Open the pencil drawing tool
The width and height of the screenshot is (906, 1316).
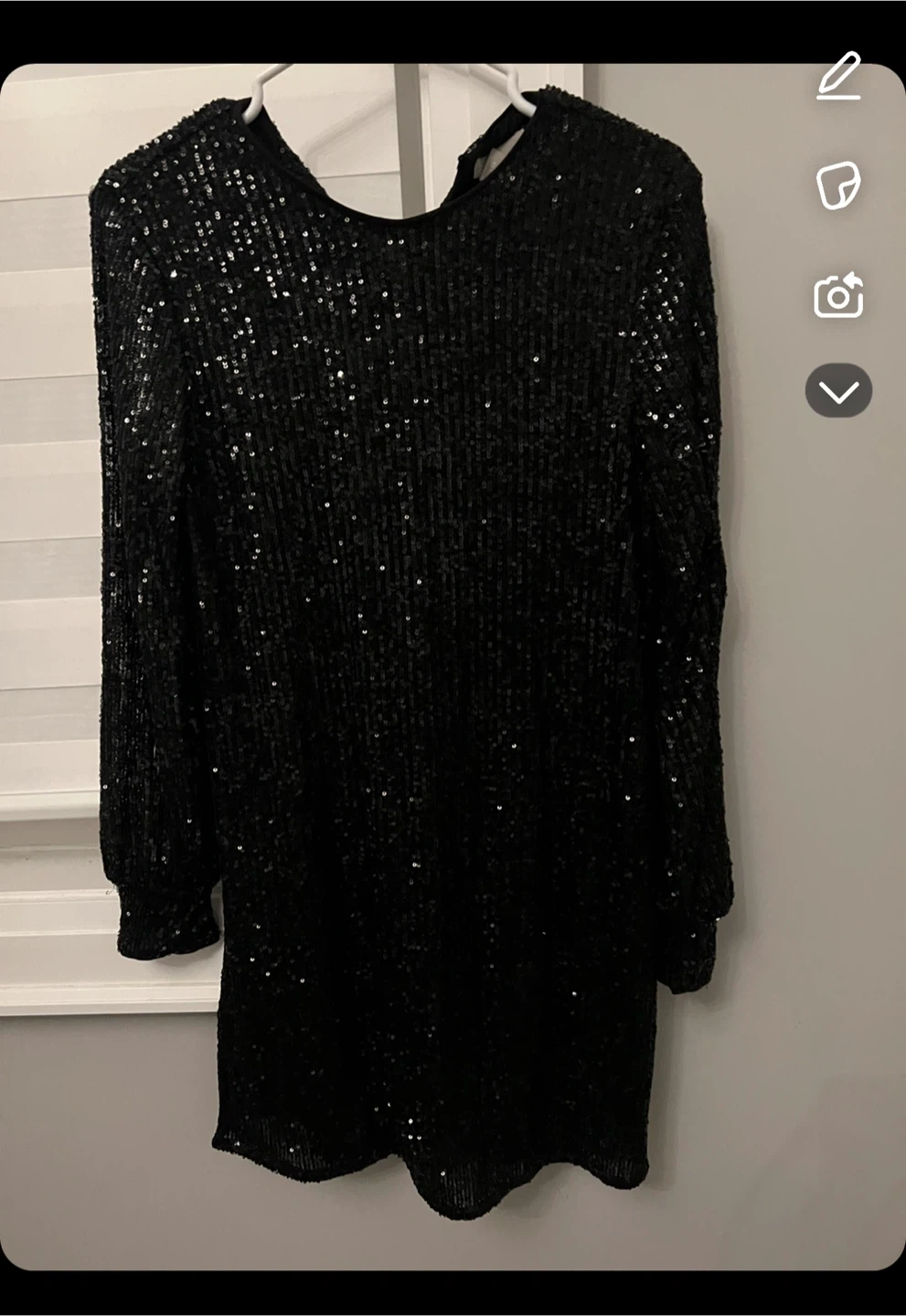839,76
